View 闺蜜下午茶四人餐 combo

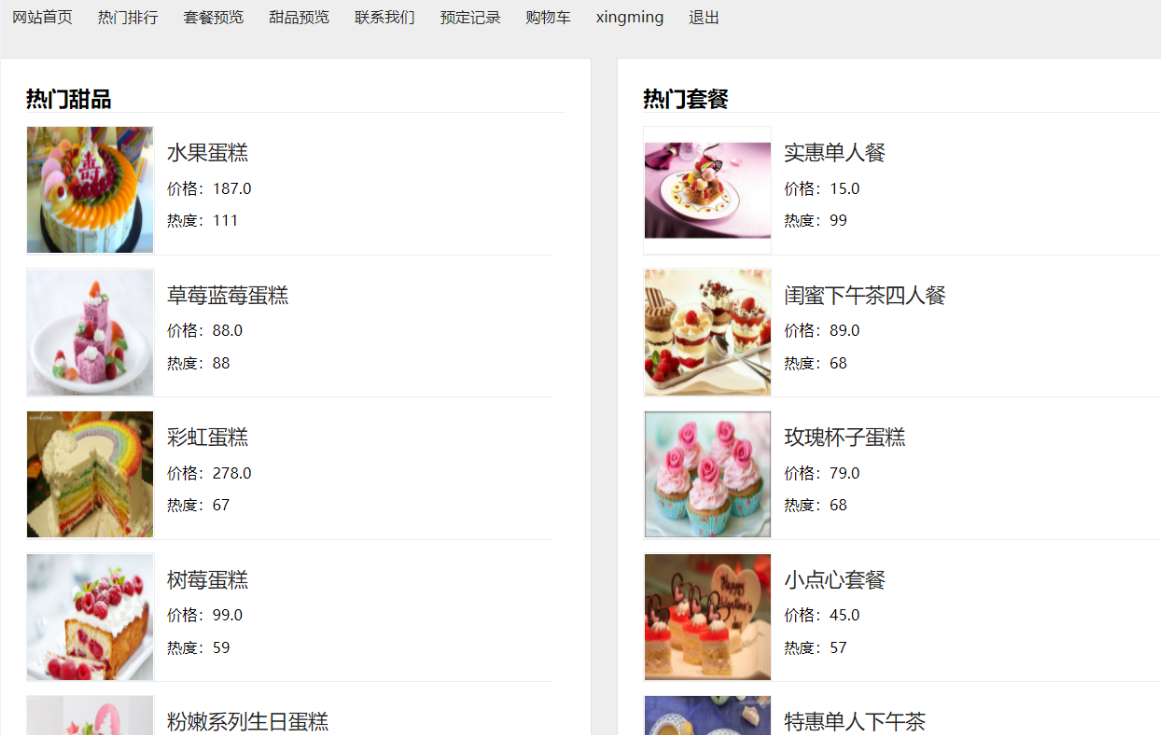tap(864, 295)
